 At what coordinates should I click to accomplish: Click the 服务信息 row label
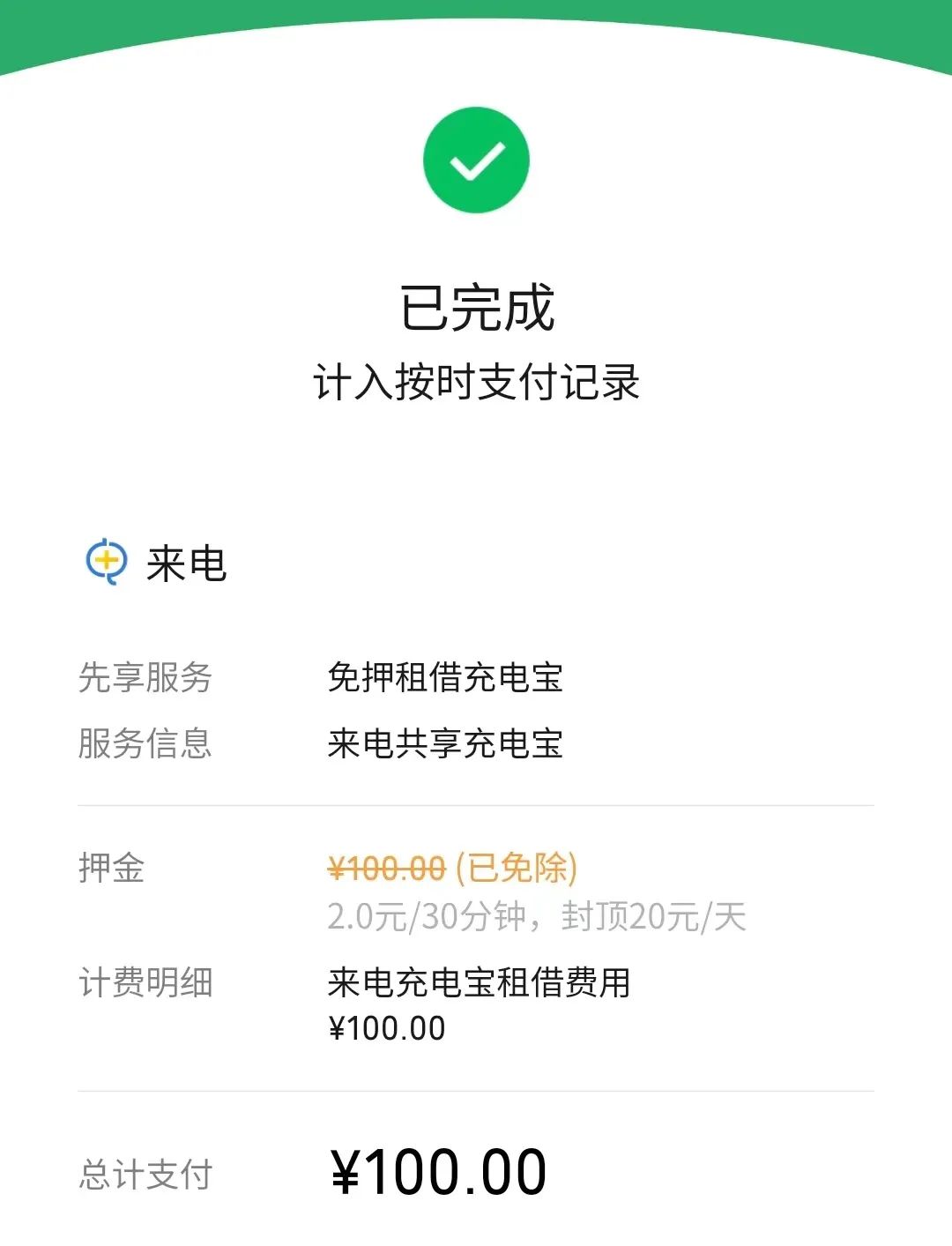pos(145,743)
